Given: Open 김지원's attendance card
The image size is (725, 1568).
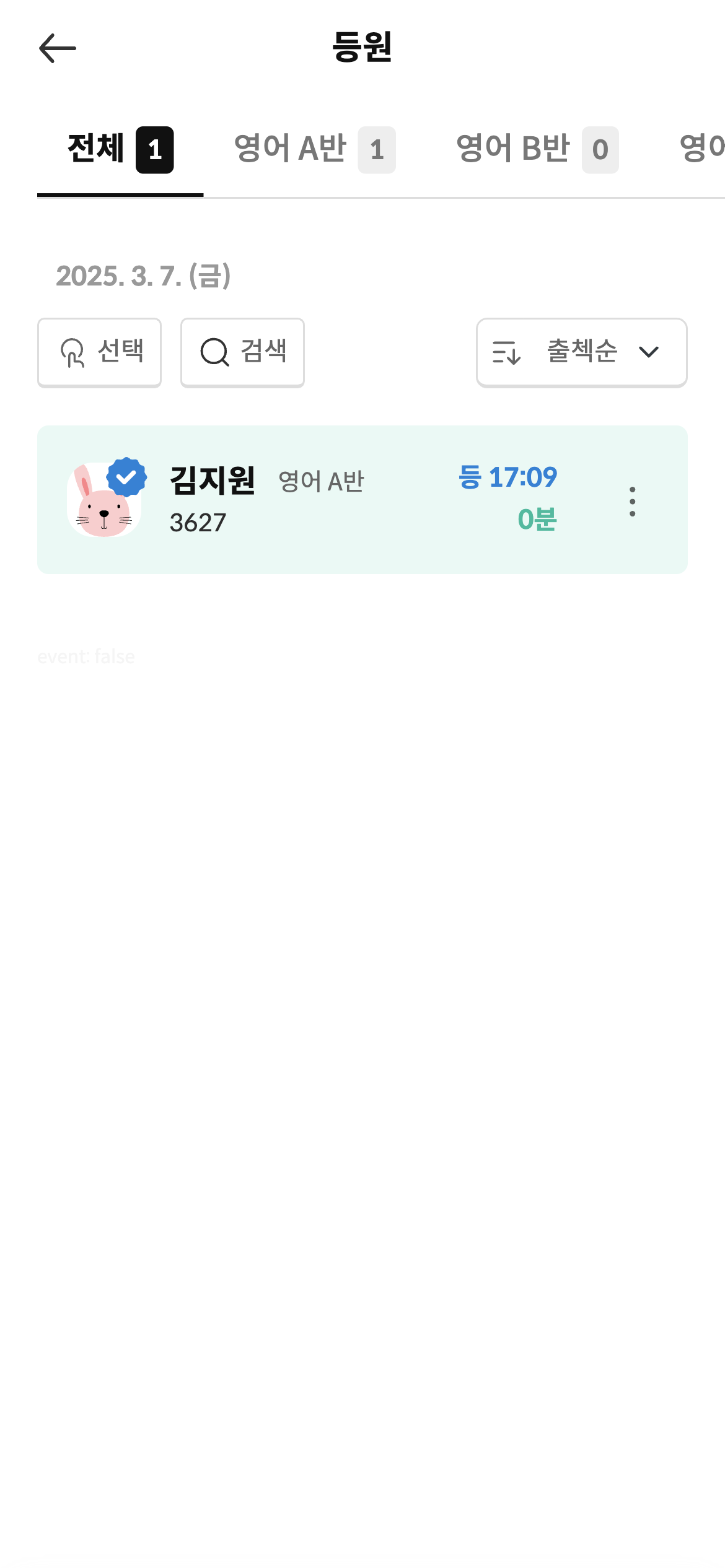Looking at the screenshot, I should click(310, 500).
